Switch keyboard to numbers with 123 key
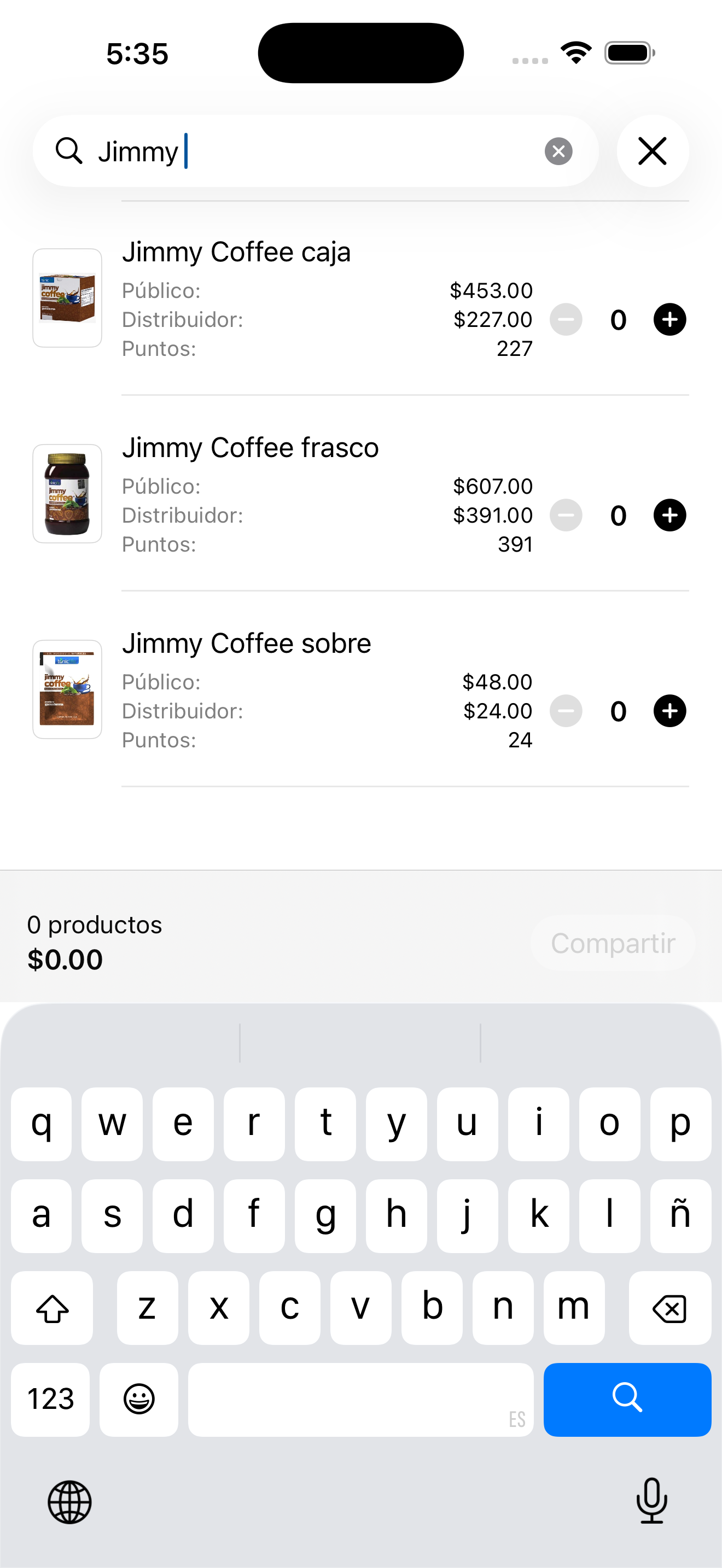This screenshot has width=722, height=1568. (x=50, y=1400)
